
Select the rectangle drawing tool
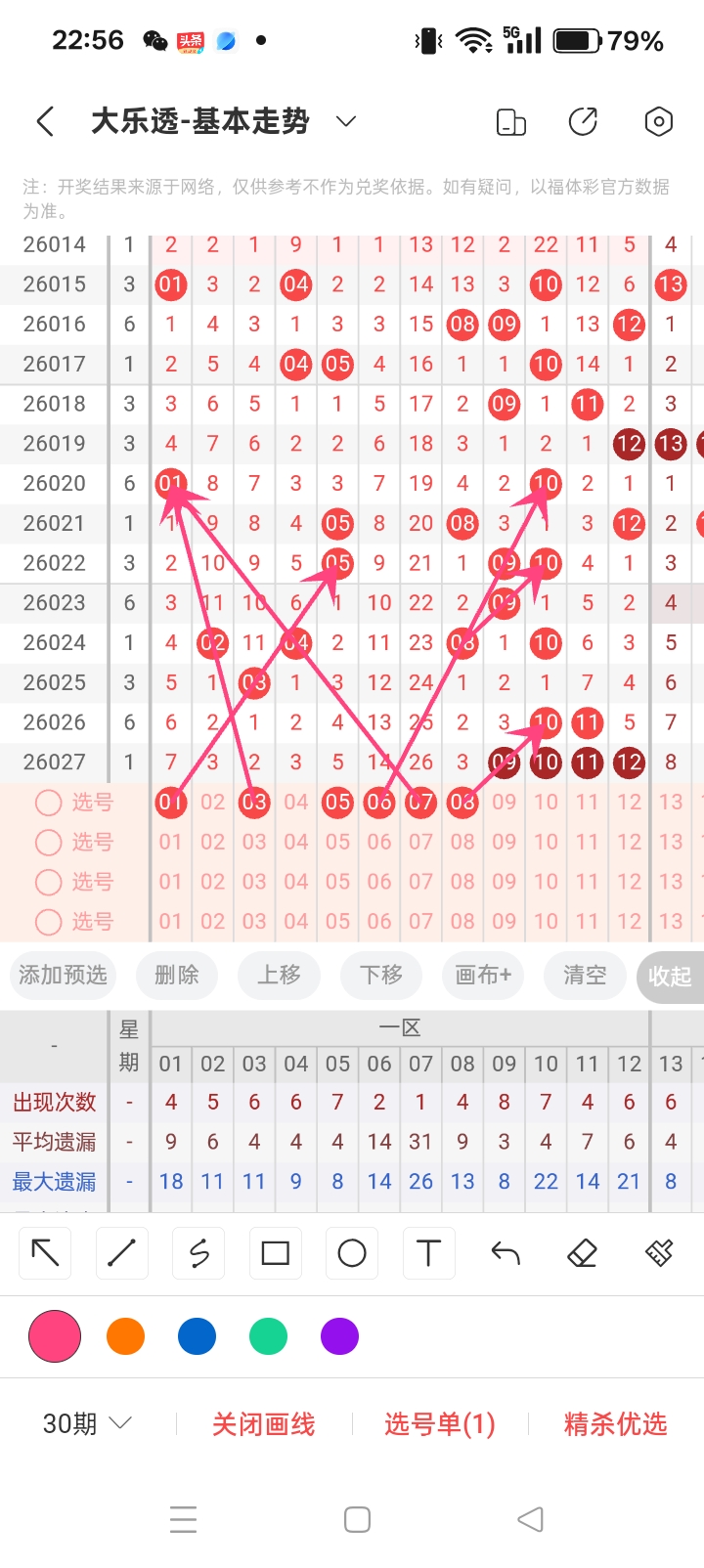(275, 1252)
